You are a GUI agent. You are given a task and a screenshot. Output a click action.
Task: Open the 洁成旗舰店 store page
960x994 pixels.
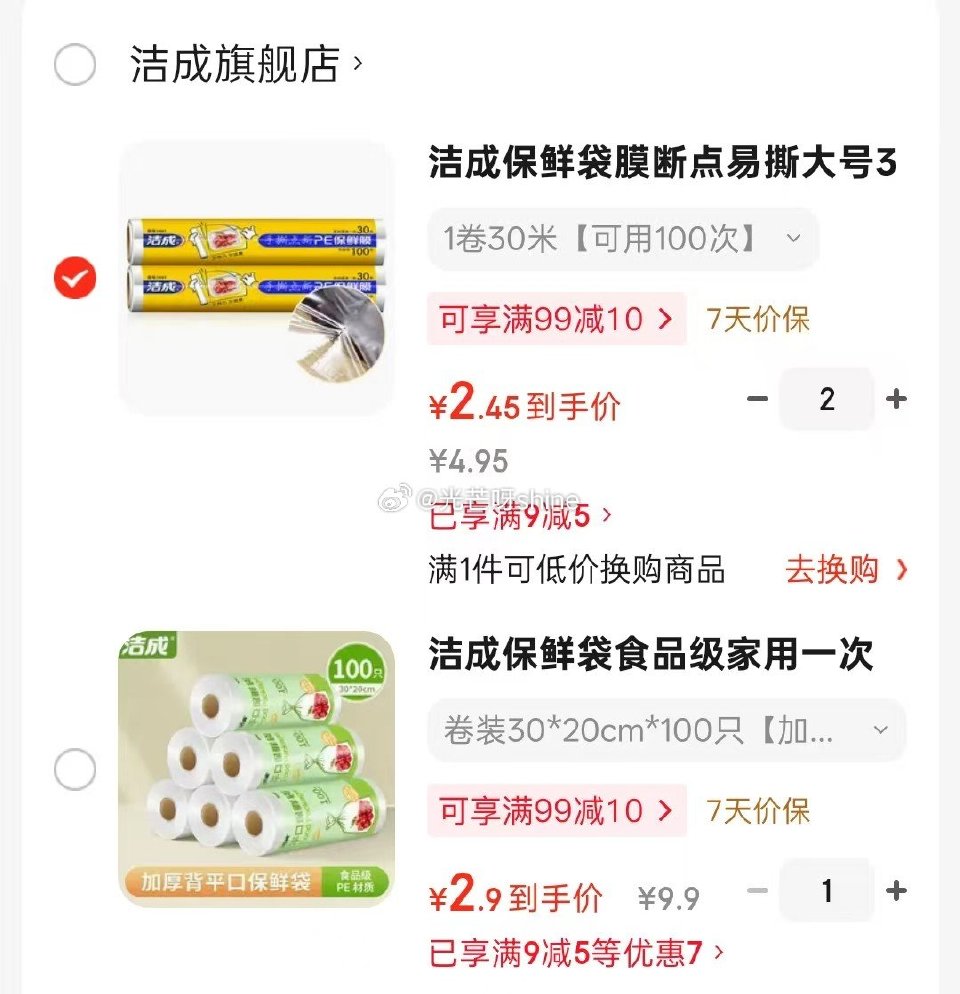(x=240, y=60)
